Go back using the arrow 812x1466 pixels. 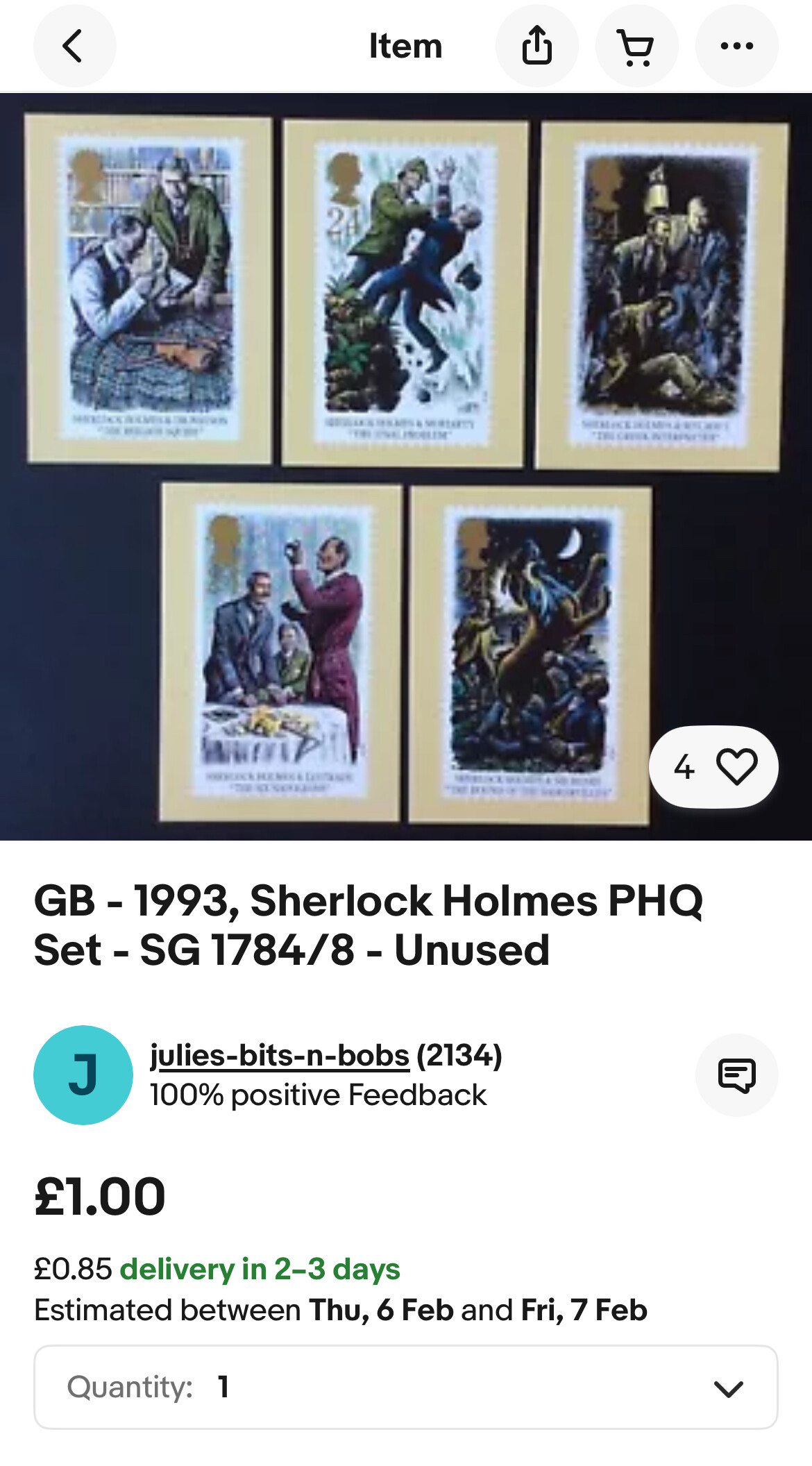[x=74, y=46]
